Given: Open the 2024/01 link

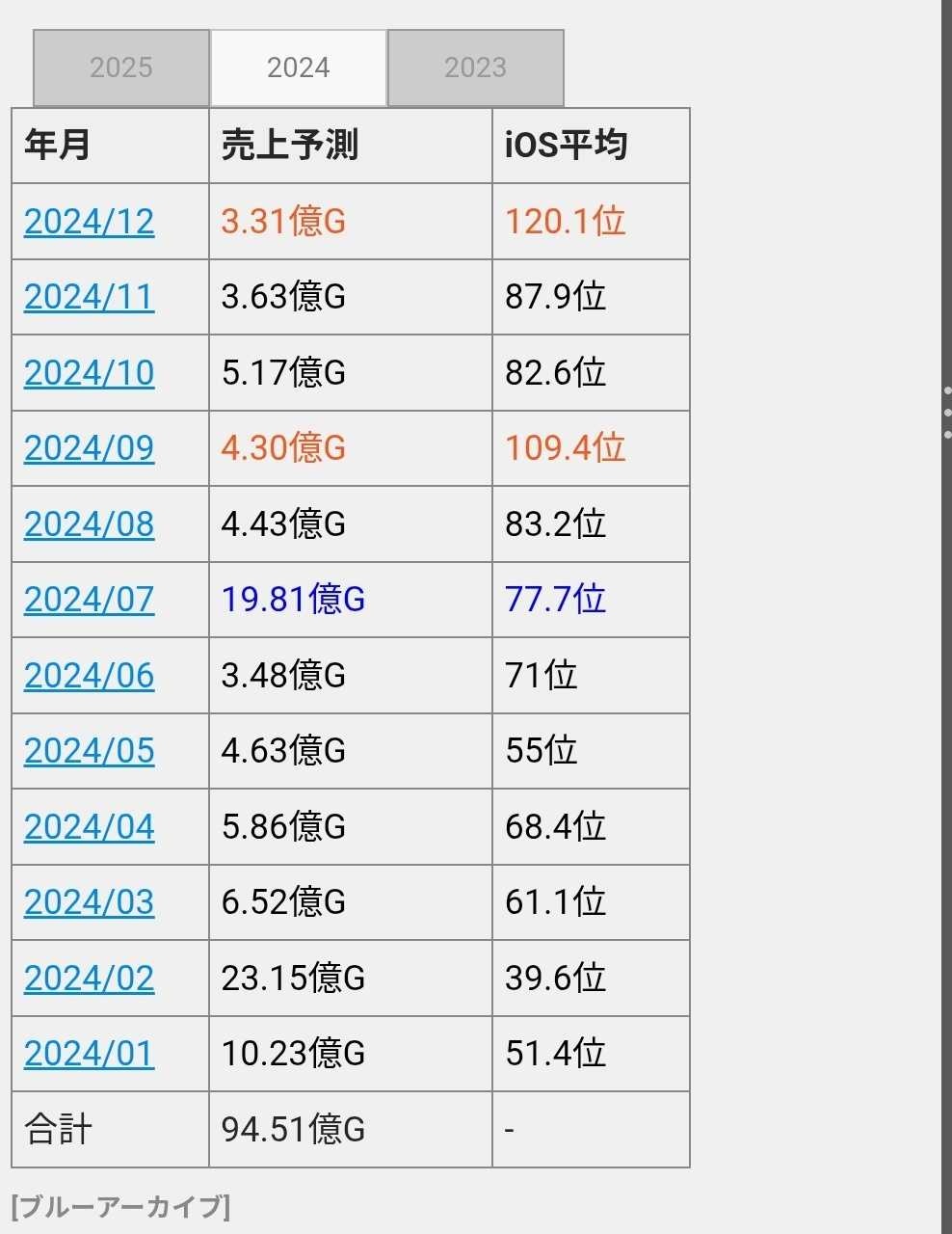Looking at the screenshot, I should click(x=89, y=1054).
